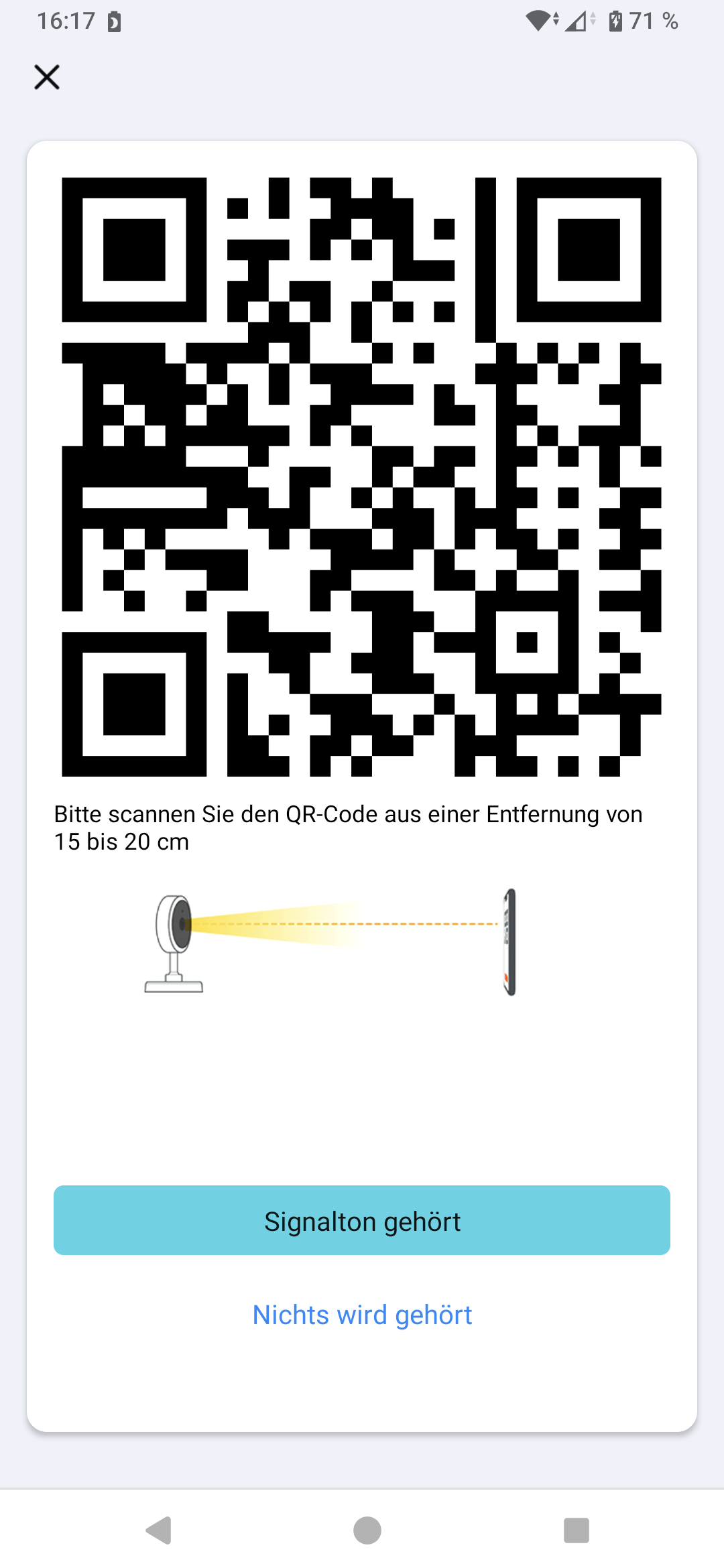724x1568 pixels.
Task: Return to the home screen
Action: pyautogui.click(x=367, y=1530)
